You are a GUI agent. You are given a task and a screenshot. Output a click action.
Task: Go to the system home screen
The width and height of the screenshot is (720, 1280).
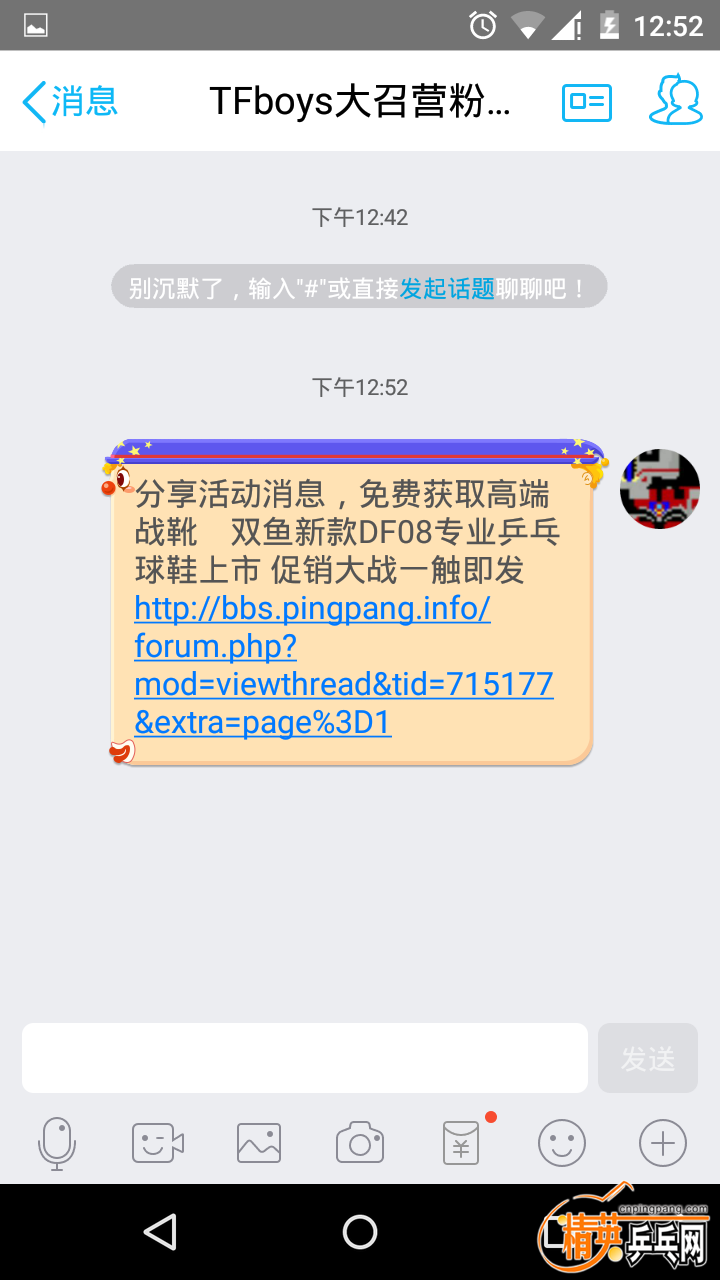click(360, 1232)
